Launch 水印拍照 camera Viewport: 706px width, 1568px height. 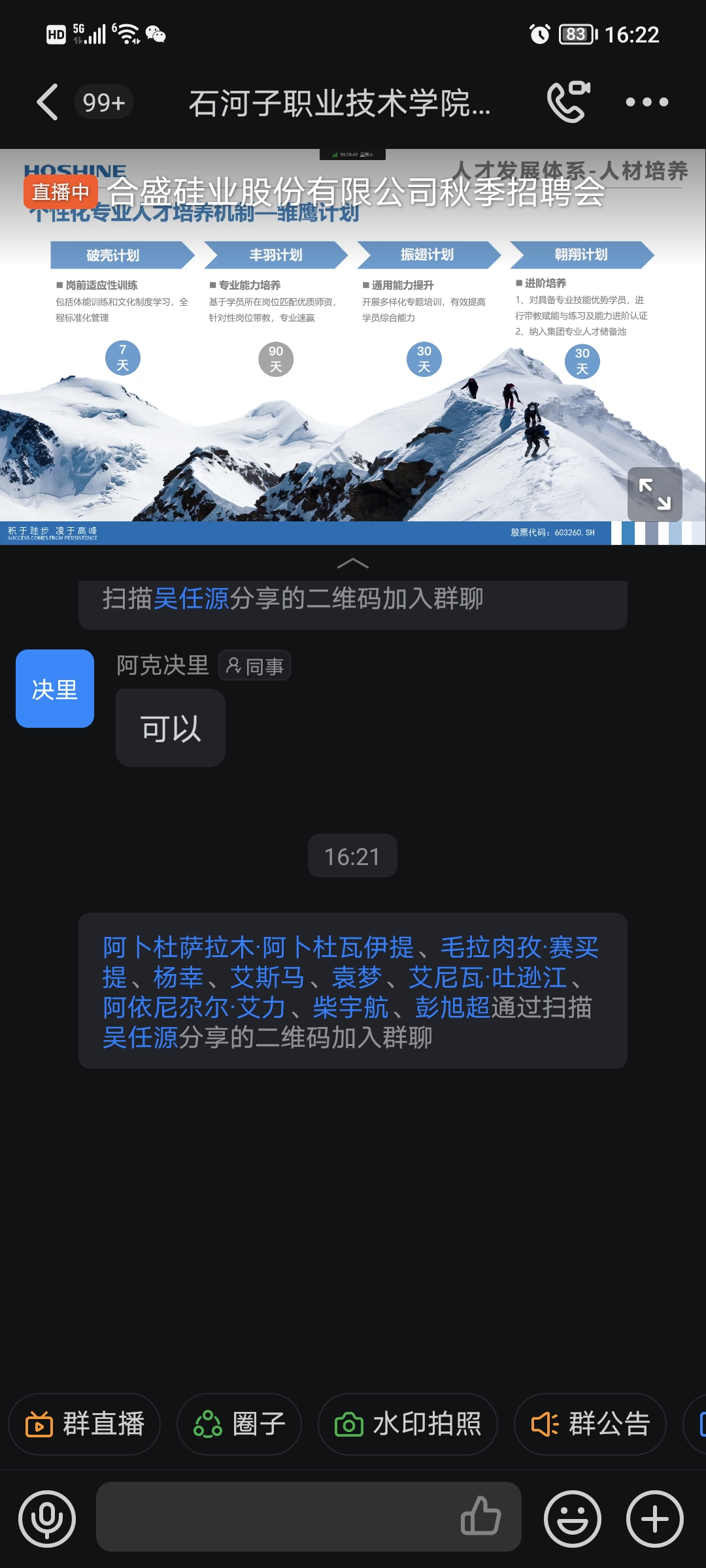408,1424
